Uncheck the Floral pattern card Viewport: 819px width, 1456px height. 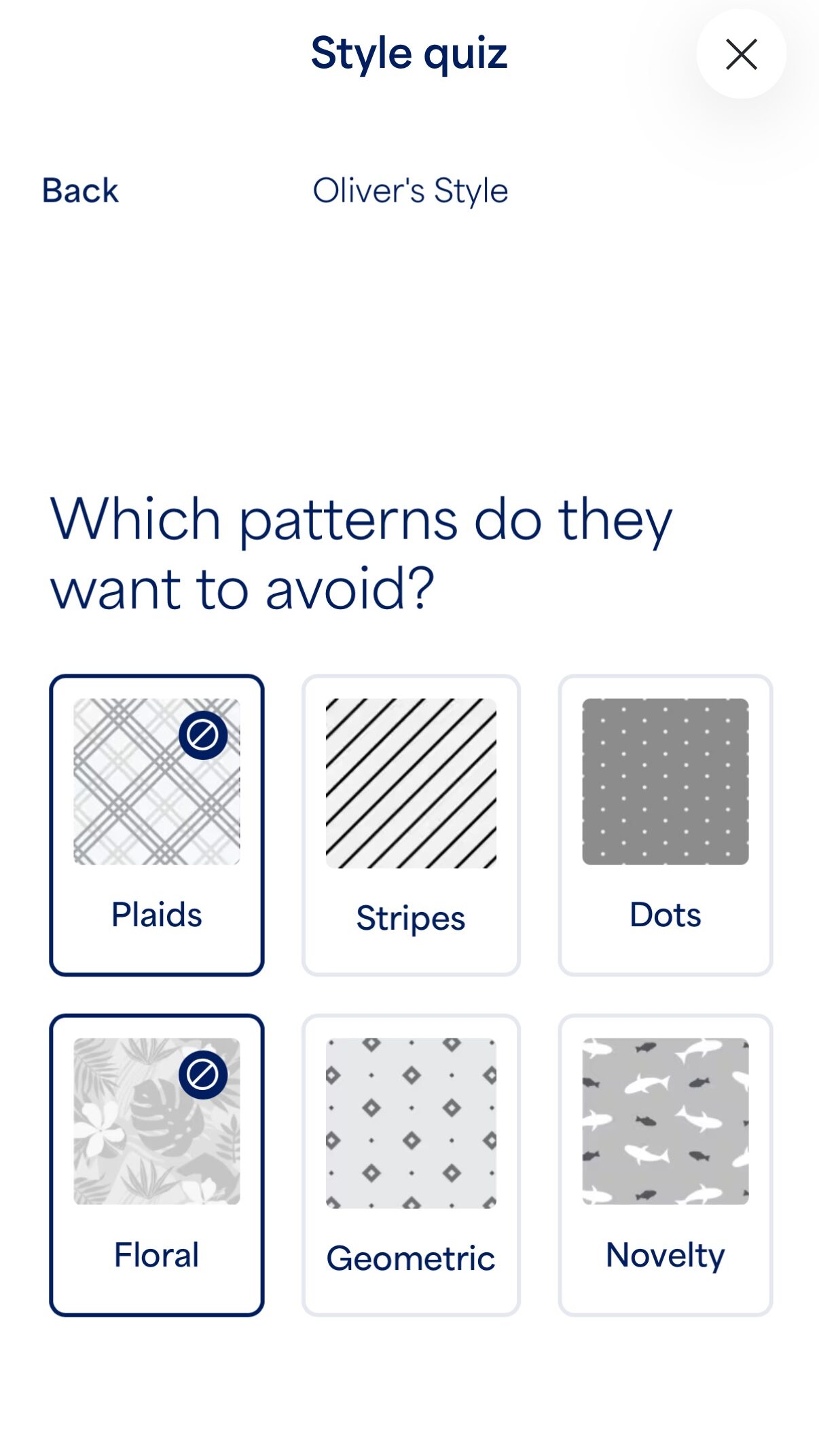click(x=157, y=1165)
